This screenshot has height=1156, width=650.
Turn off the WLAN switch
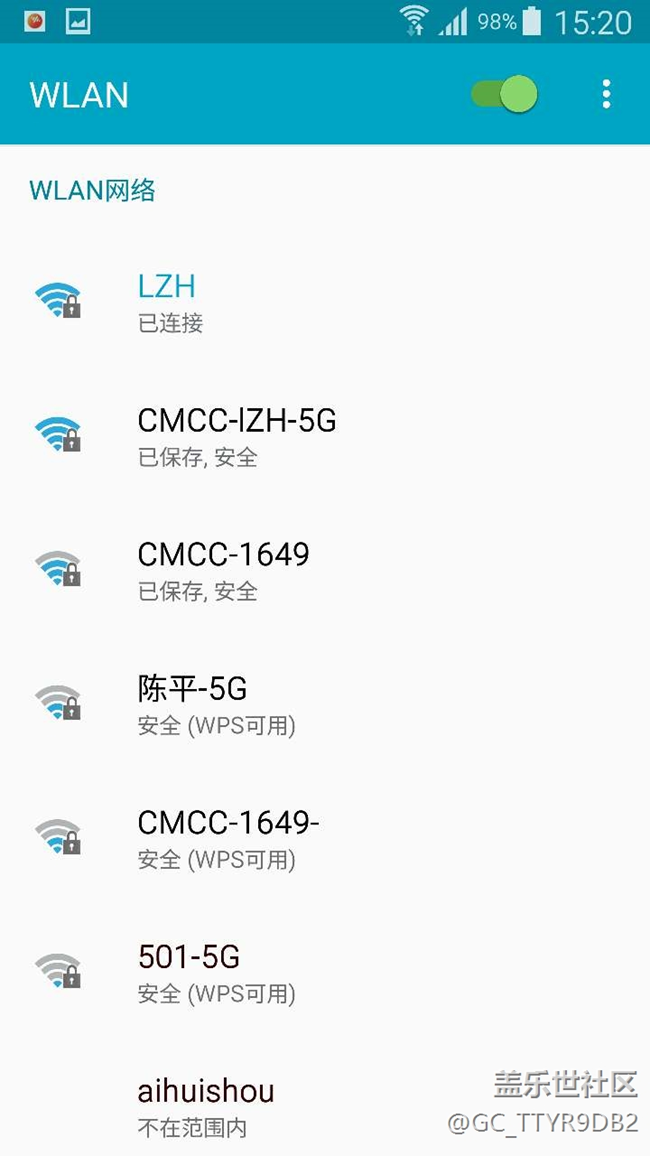505,95
